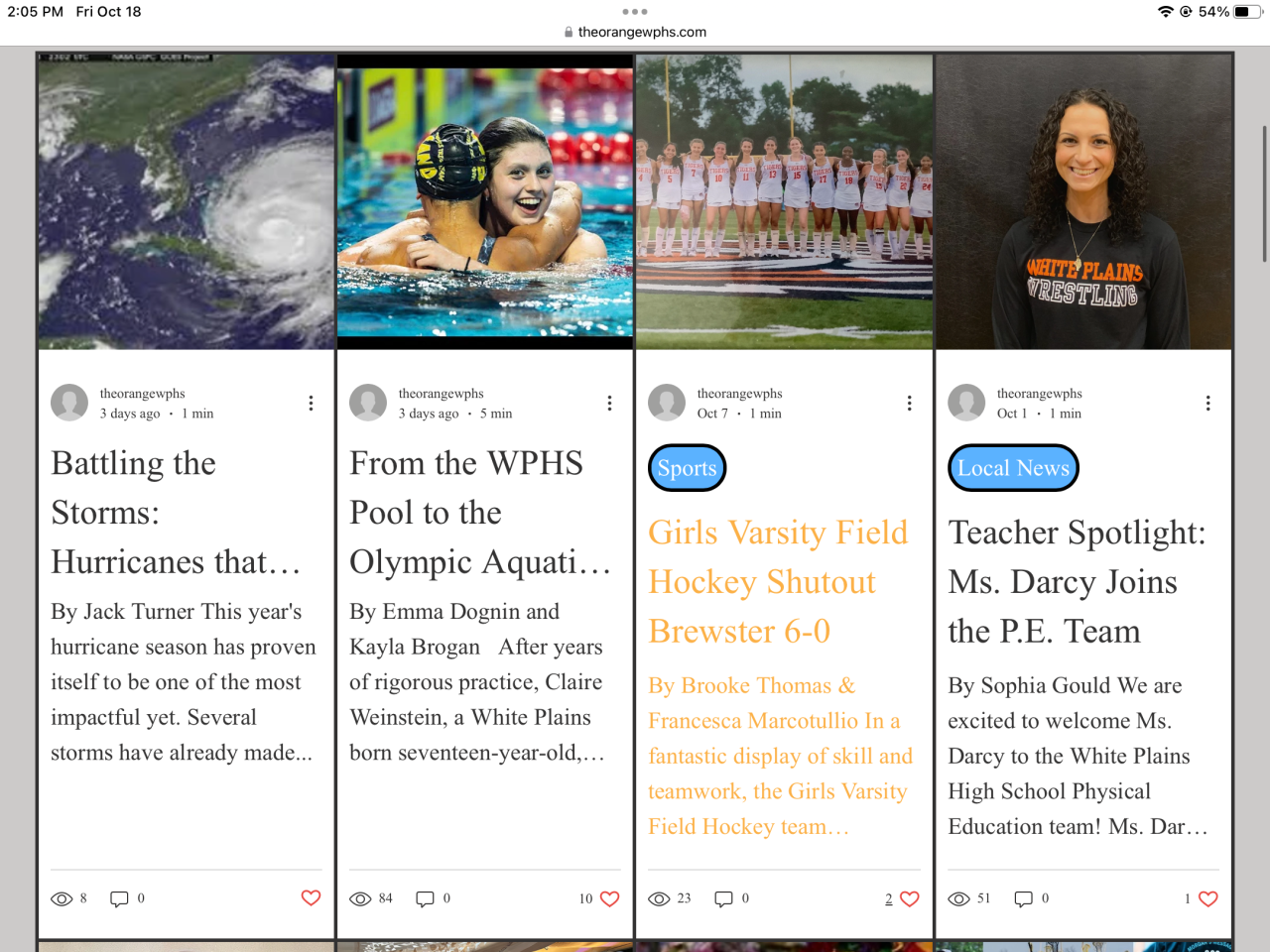
Task: View Ms. Darcy's portrait photo post
Action: [1083, 202]
